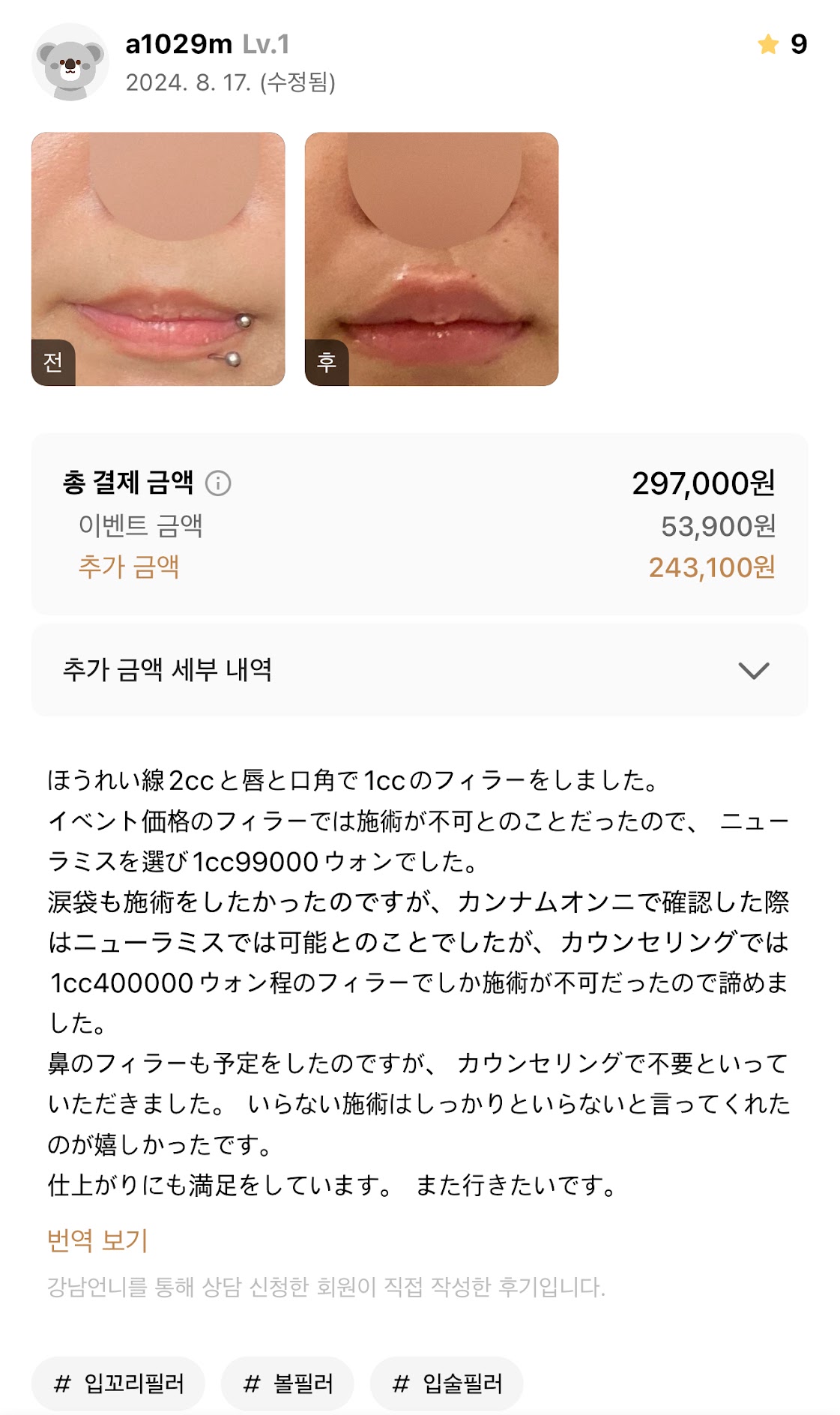The height and width of the screenshot is (1415, 840).
Task: Open the a1029m koala profile avatar
Action: point(70,62)
